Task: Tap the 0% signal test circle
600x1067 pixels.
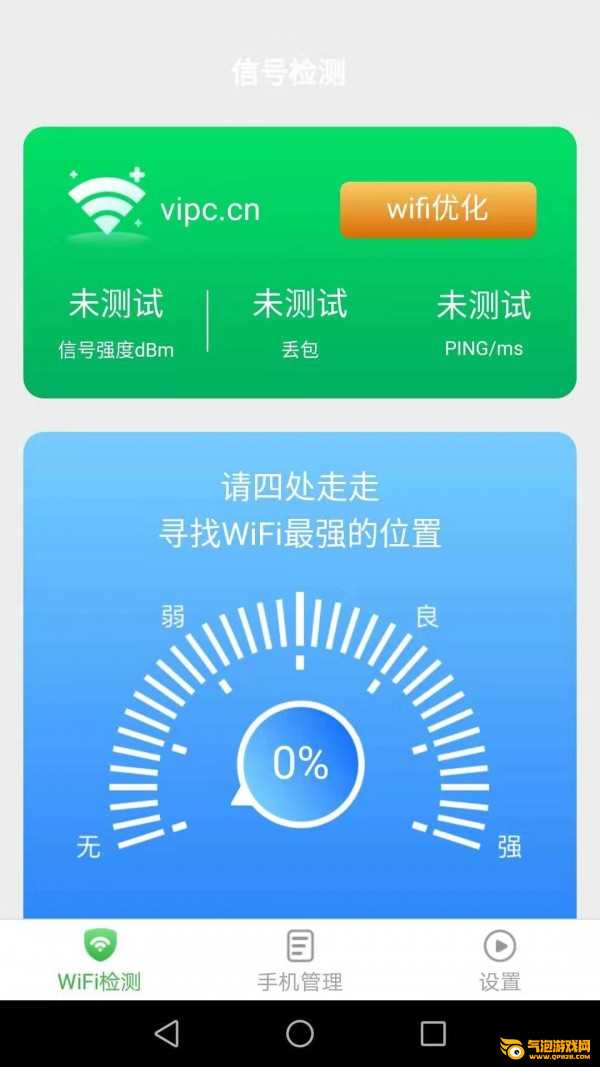Action: [x=300, y=764]
